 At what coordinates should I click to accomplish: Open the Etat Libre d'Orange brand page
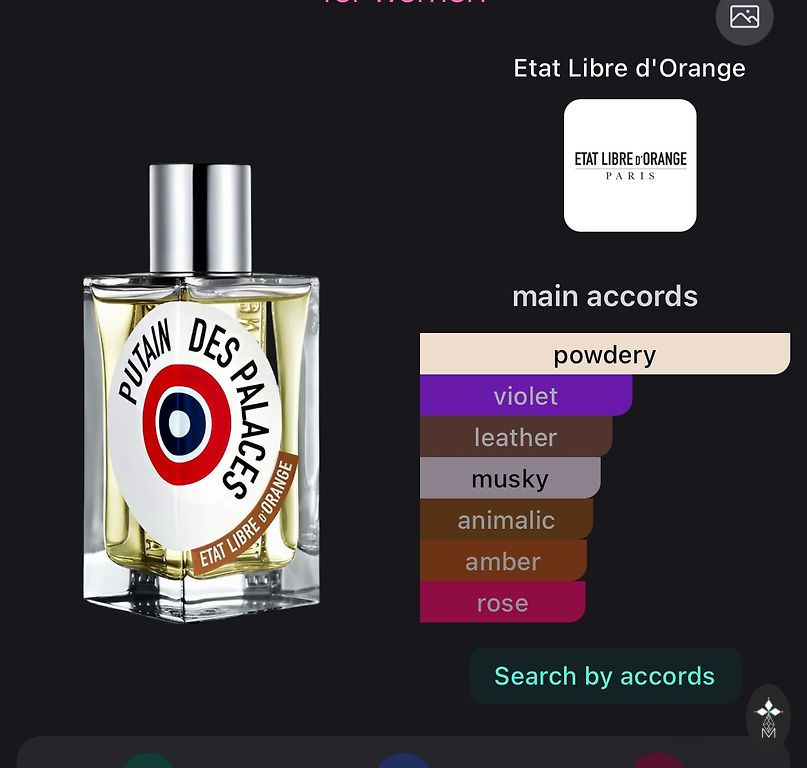coord(629,68)
